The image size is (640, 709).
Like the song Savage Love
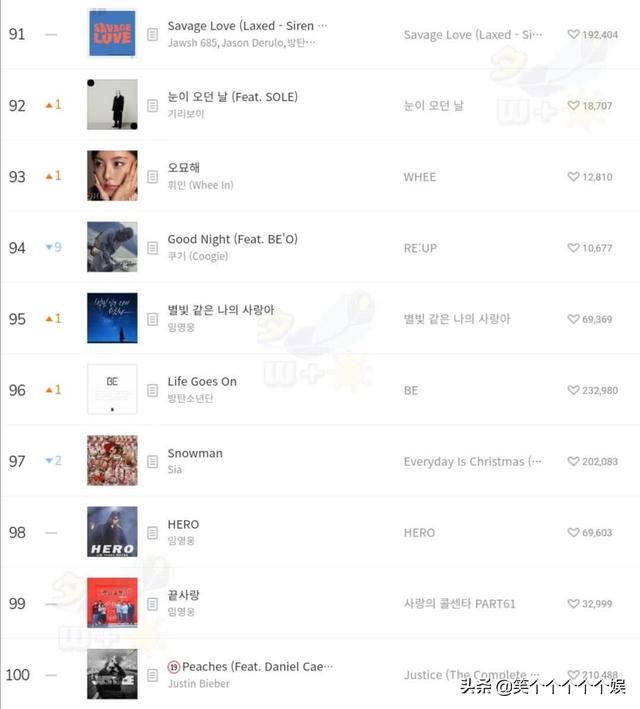tap(574, 34)
